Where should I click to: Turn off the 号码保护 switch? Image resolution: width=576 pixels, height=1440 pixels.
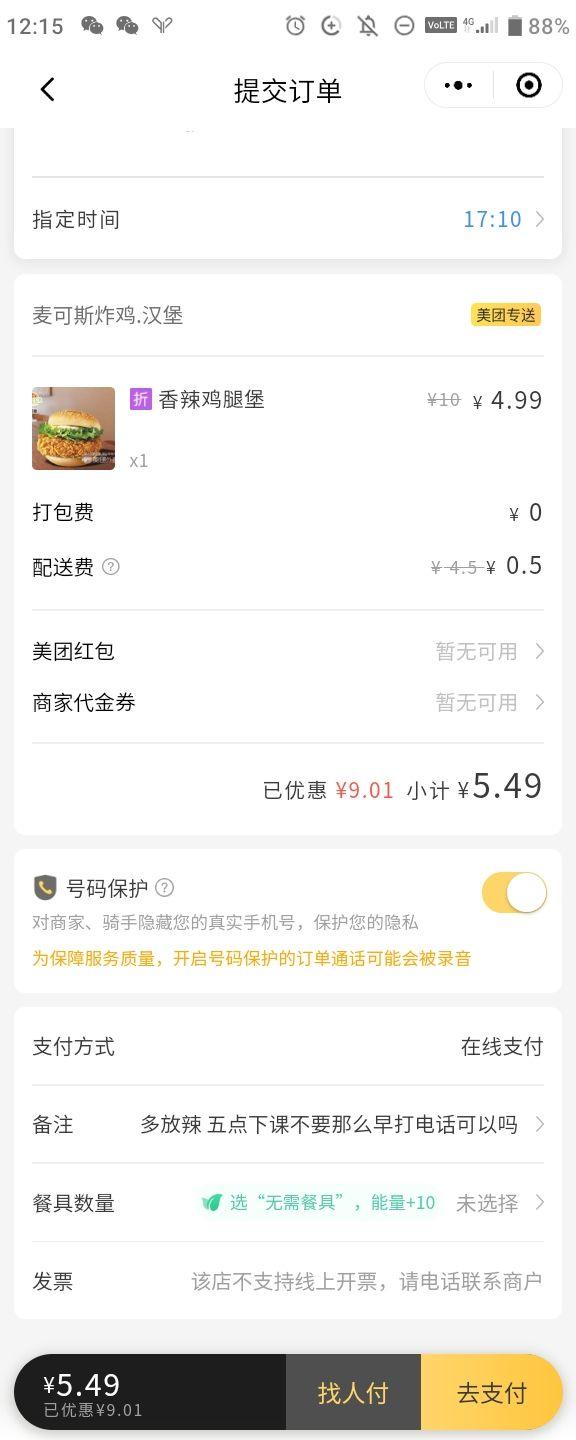(514, 892)
